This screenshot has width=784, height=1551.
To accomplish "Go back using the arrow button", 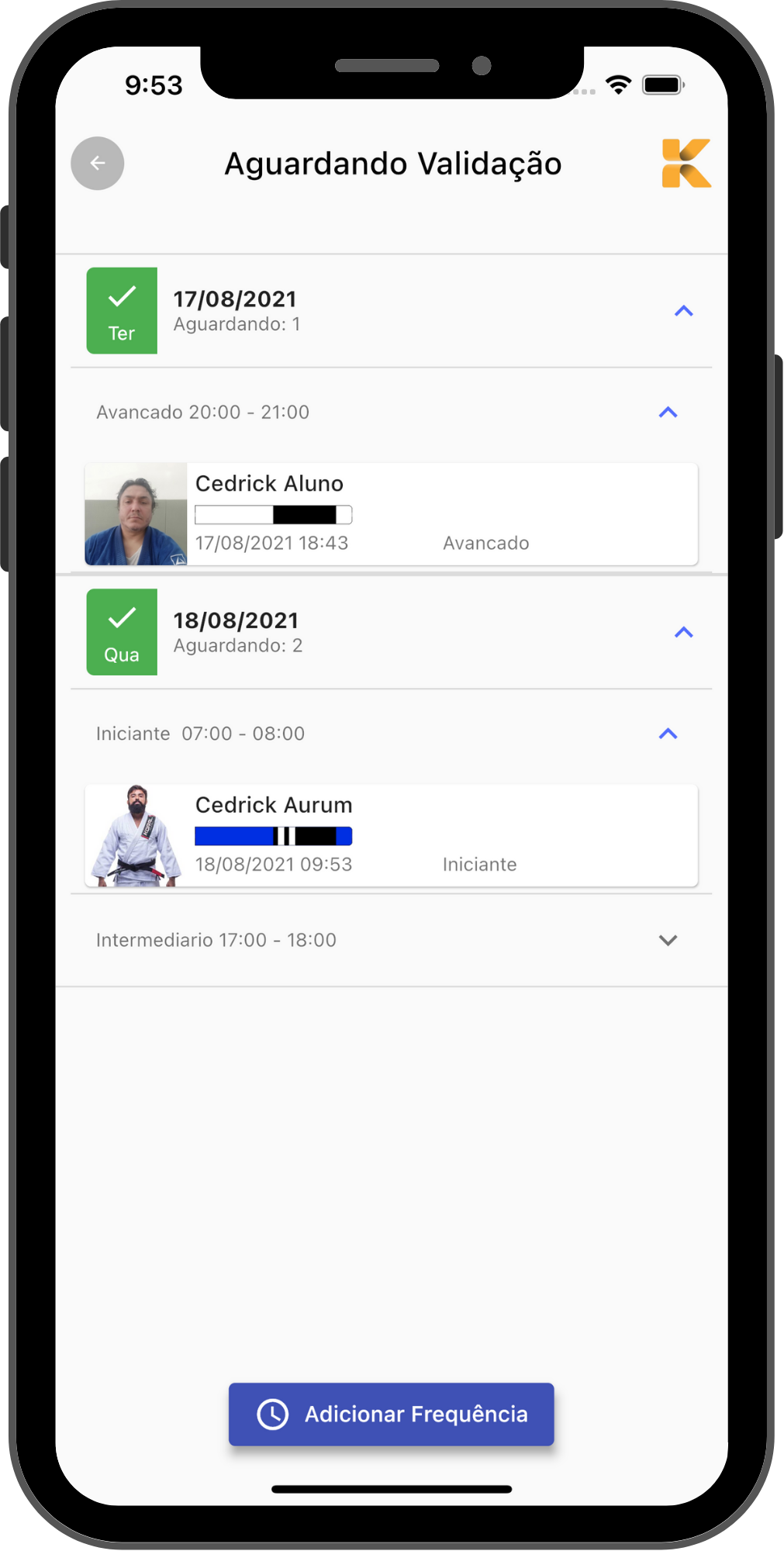I will [x=98, y=164].
